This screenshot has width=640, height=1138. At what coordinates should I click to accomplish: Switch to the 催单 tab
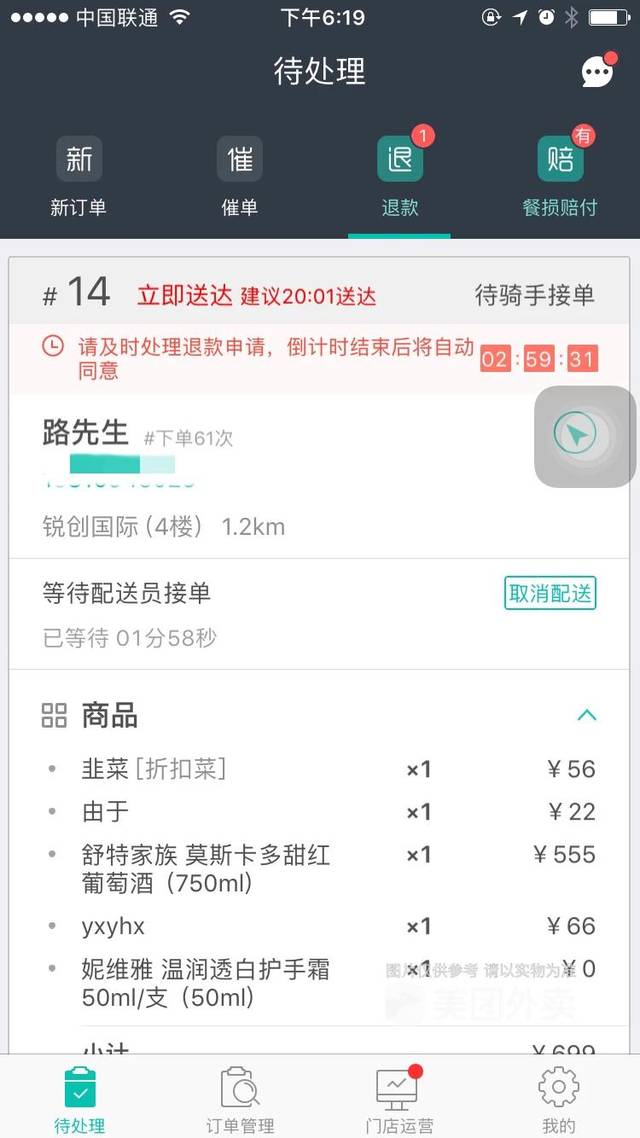[240, 178]
